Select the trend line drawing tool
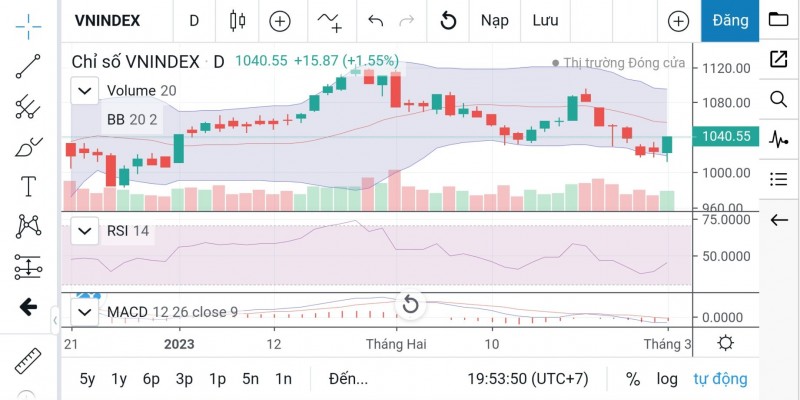Image resolution: width=800 pixels, height=400 pixels. click(28, 67)
